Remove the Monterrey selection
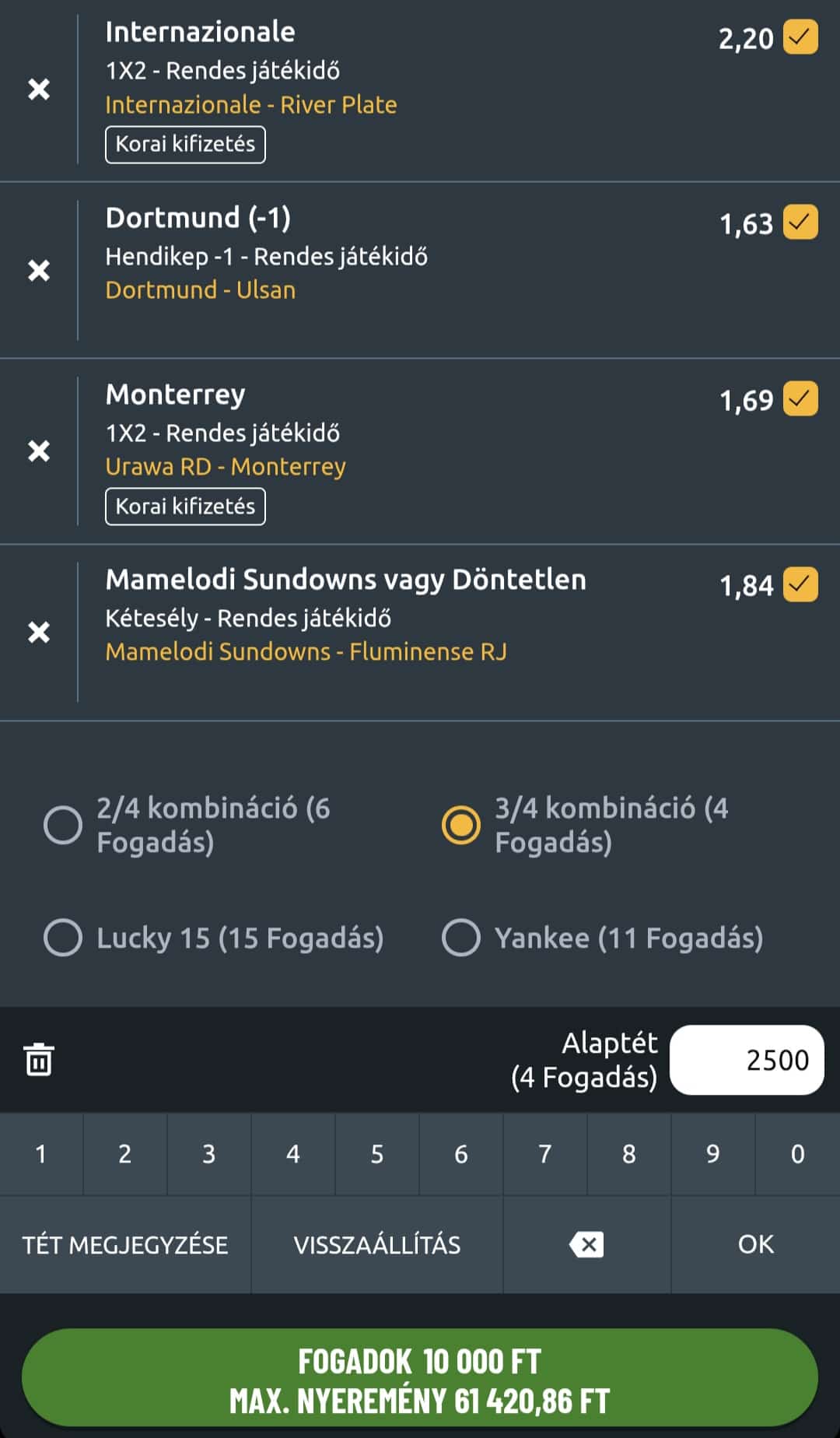The image size is (840, 1438). point(39,451)
